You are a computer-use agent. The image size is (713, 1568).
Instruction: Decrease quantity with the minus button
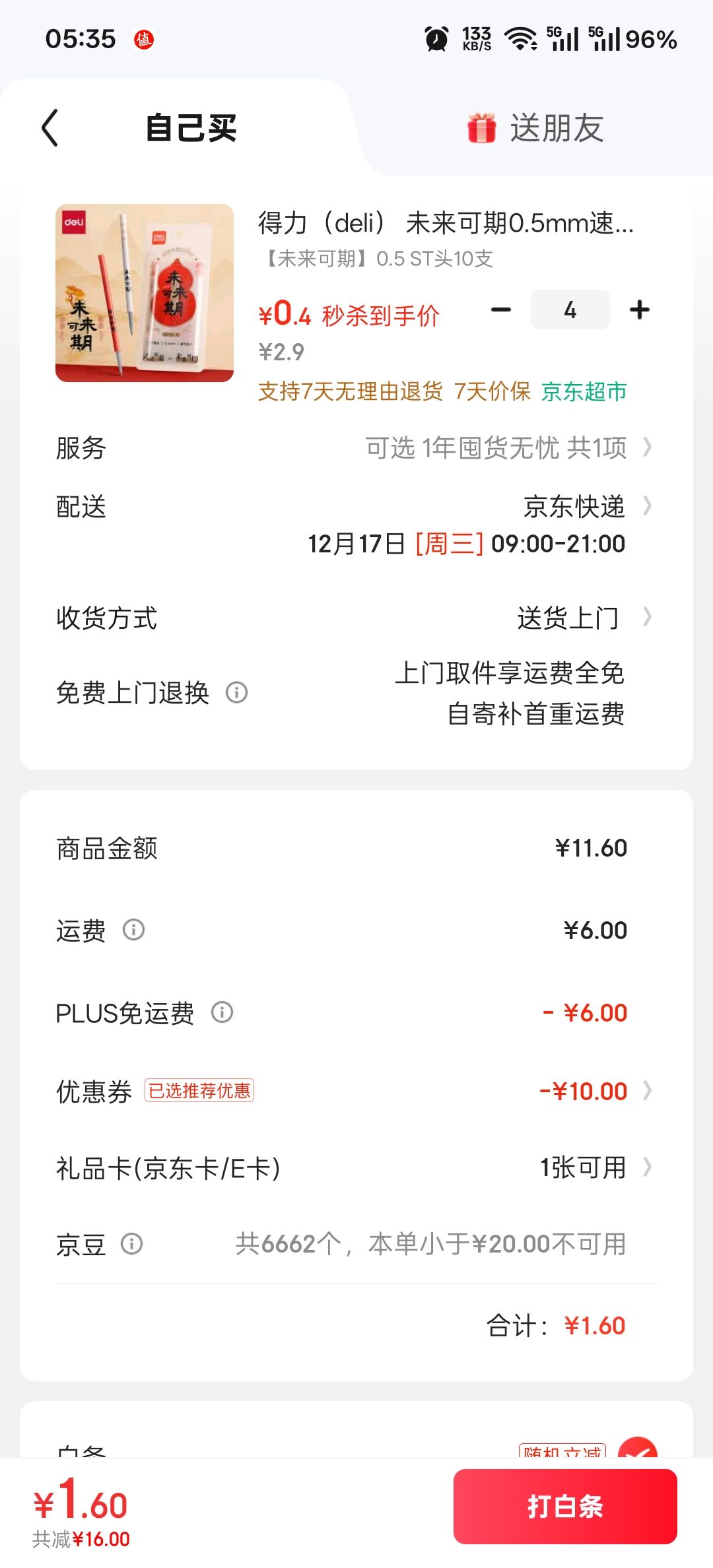tap(501, 310)
